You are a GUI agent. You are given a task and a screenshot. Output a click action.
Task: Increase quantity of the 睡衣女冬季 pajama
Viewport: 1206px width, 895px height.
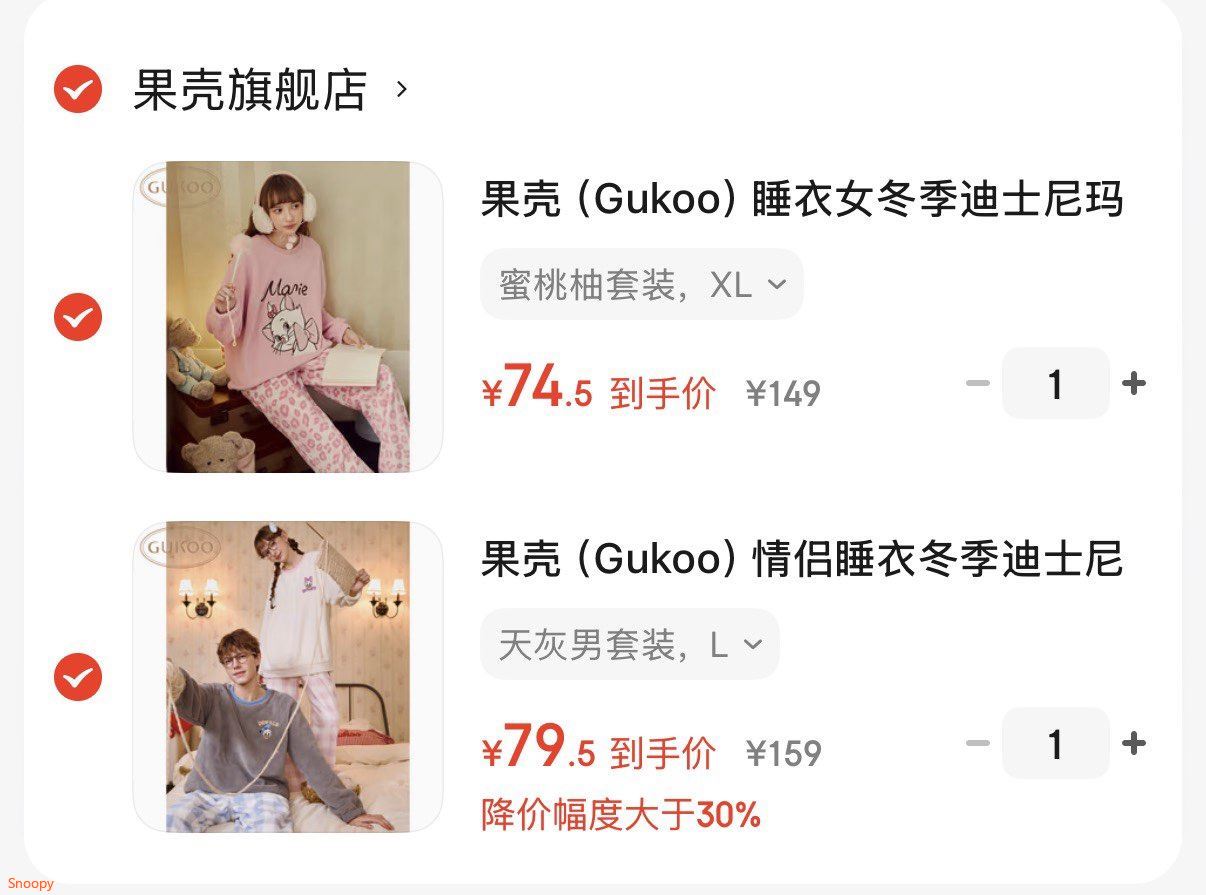click(x=1133, y=383)
